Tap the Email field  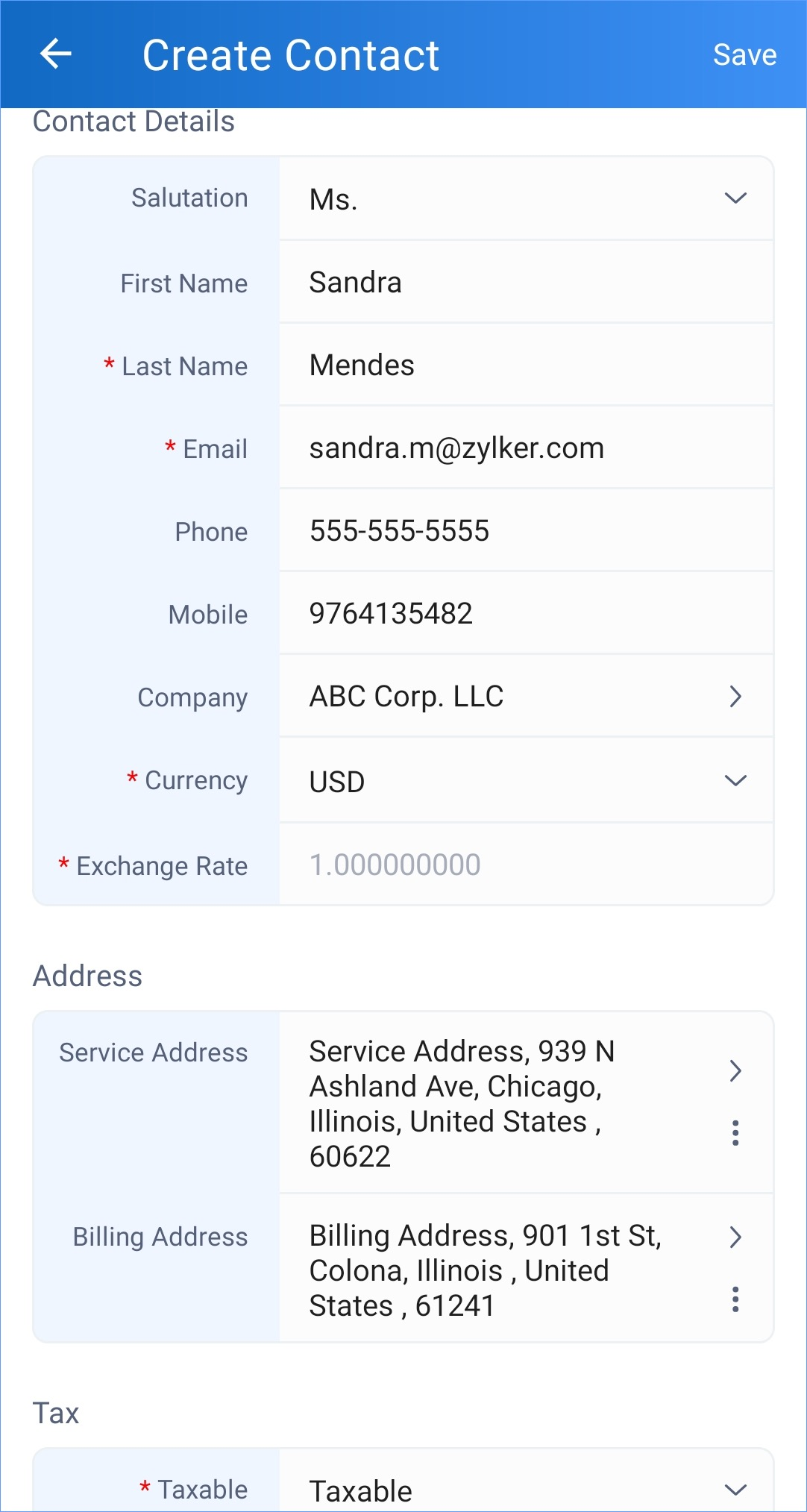coord(525,448)
